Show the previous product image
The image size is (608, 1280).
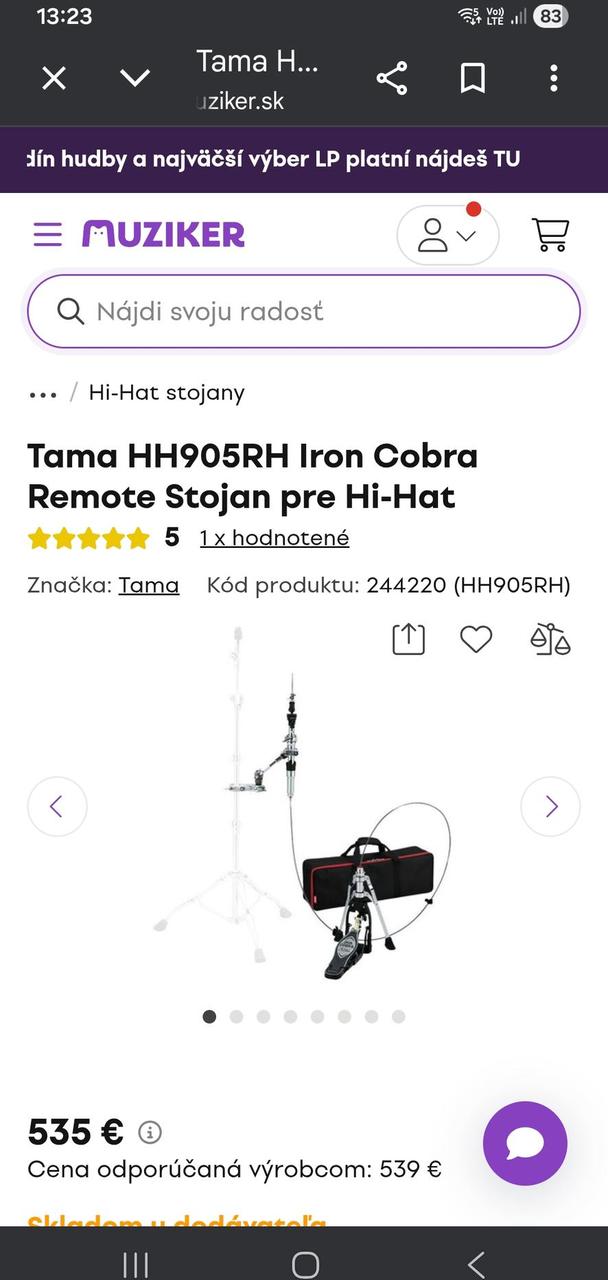57,806
